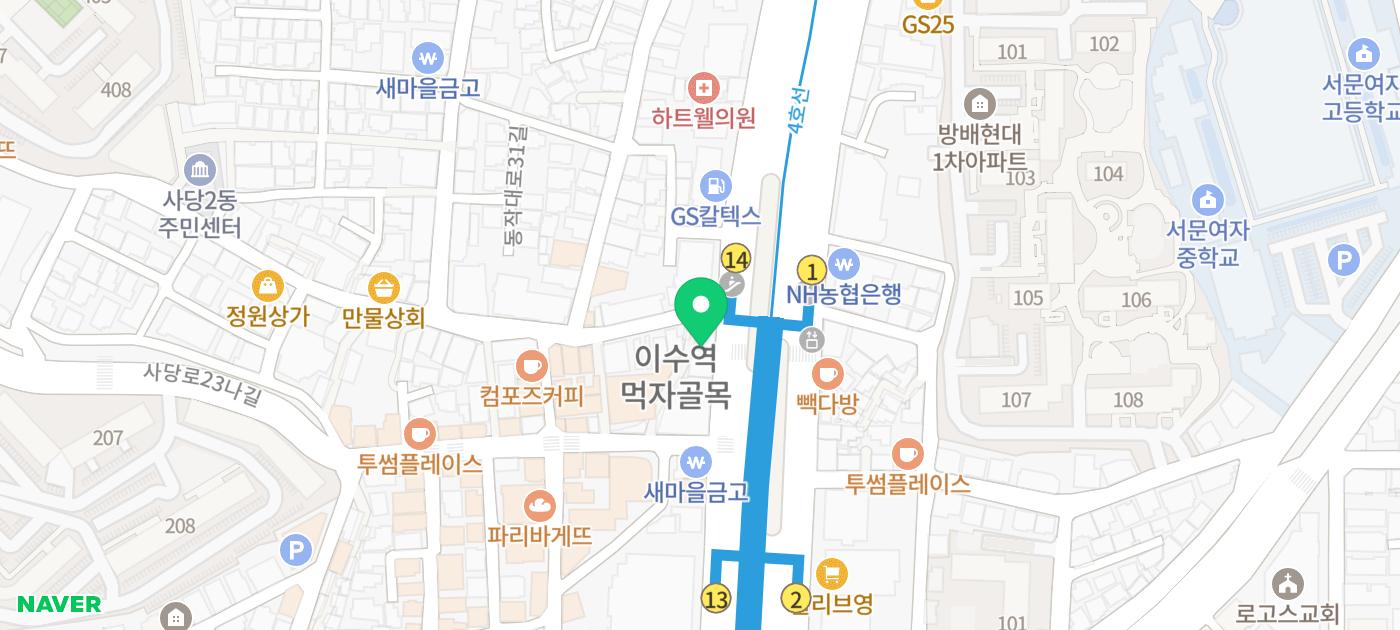
Task: Open 빽다방 cafe place
Action: pos(826,375)
